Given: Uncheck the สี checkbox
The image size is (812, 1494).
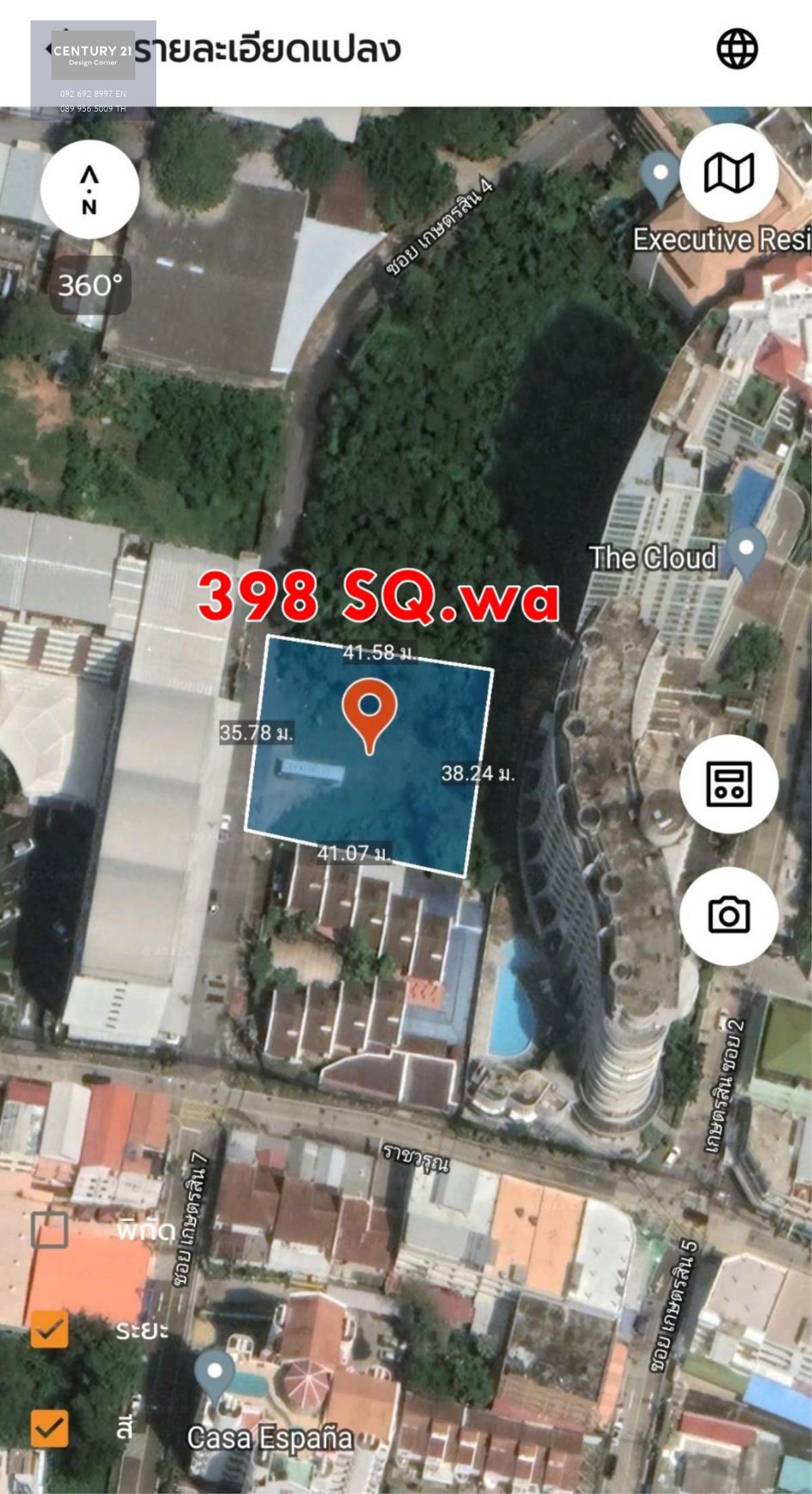Looking at the screenshot, I should click(x=49, y=1428).
